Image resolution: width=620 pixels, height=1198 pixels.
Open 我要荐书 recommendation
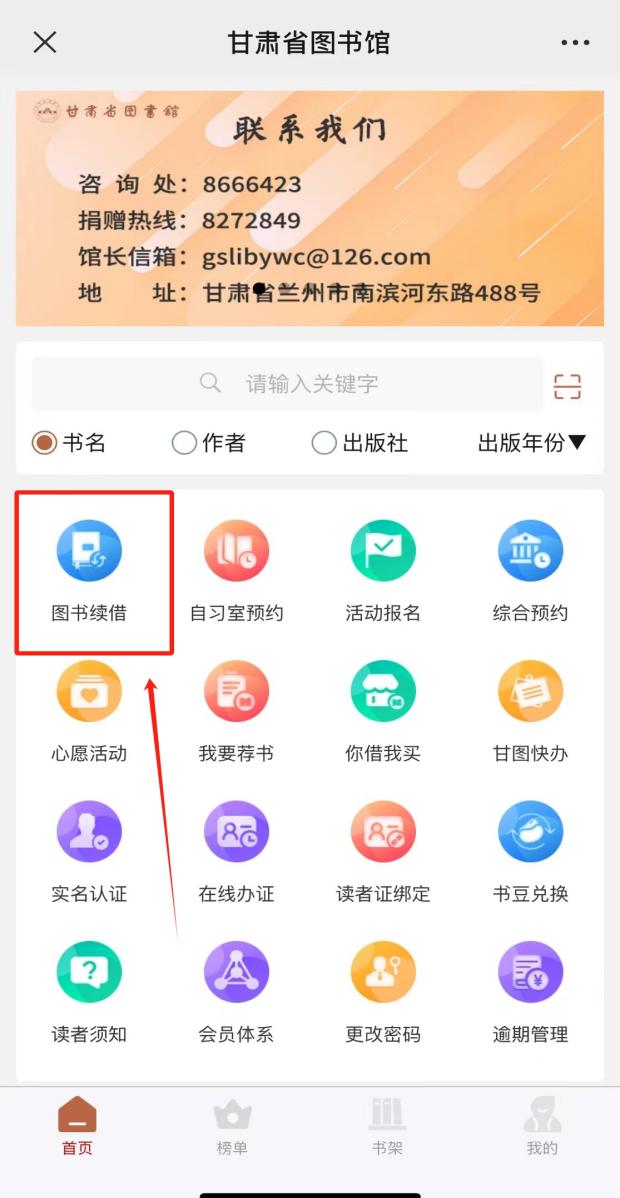237,711
